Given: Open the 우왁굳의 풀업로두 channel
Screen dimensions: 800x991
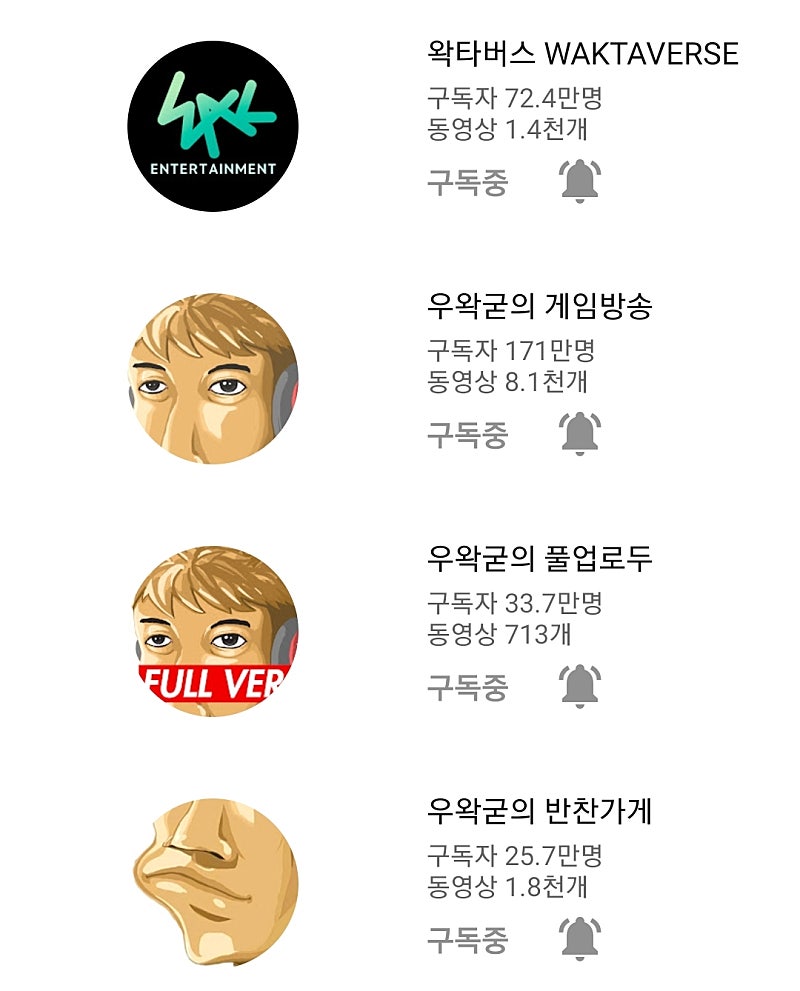Looking at the screenshot, I should 539,559.
